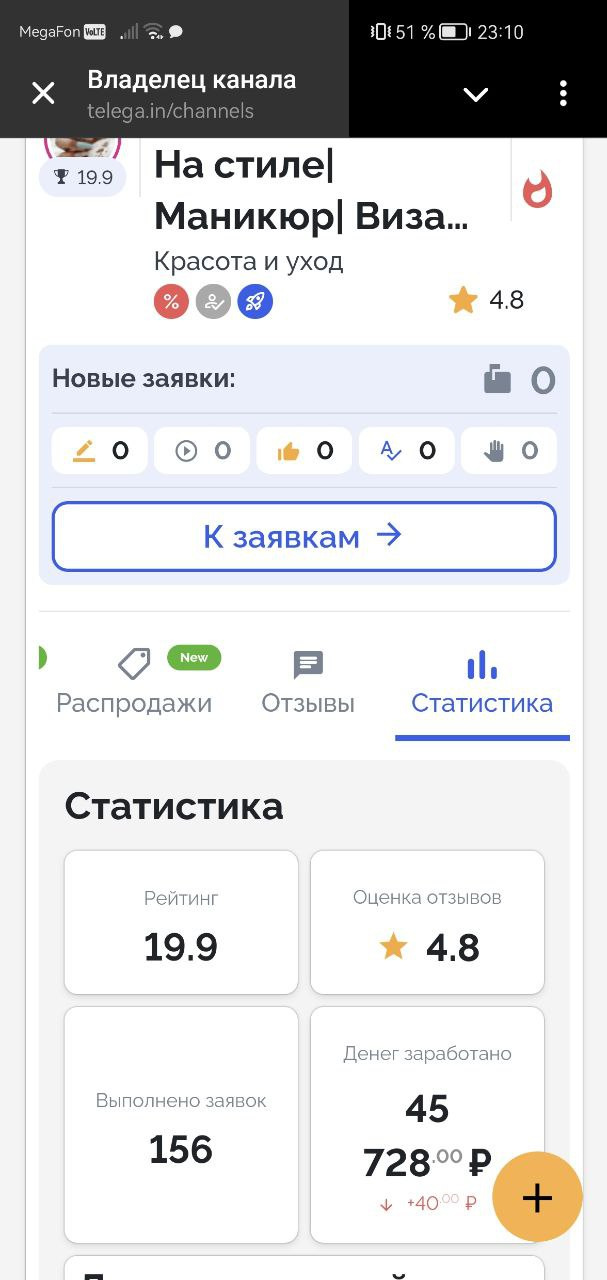Go to requests via «К заявкам»
The height and width of the screenshot is (1280, 607).
(x=304, y=537)
